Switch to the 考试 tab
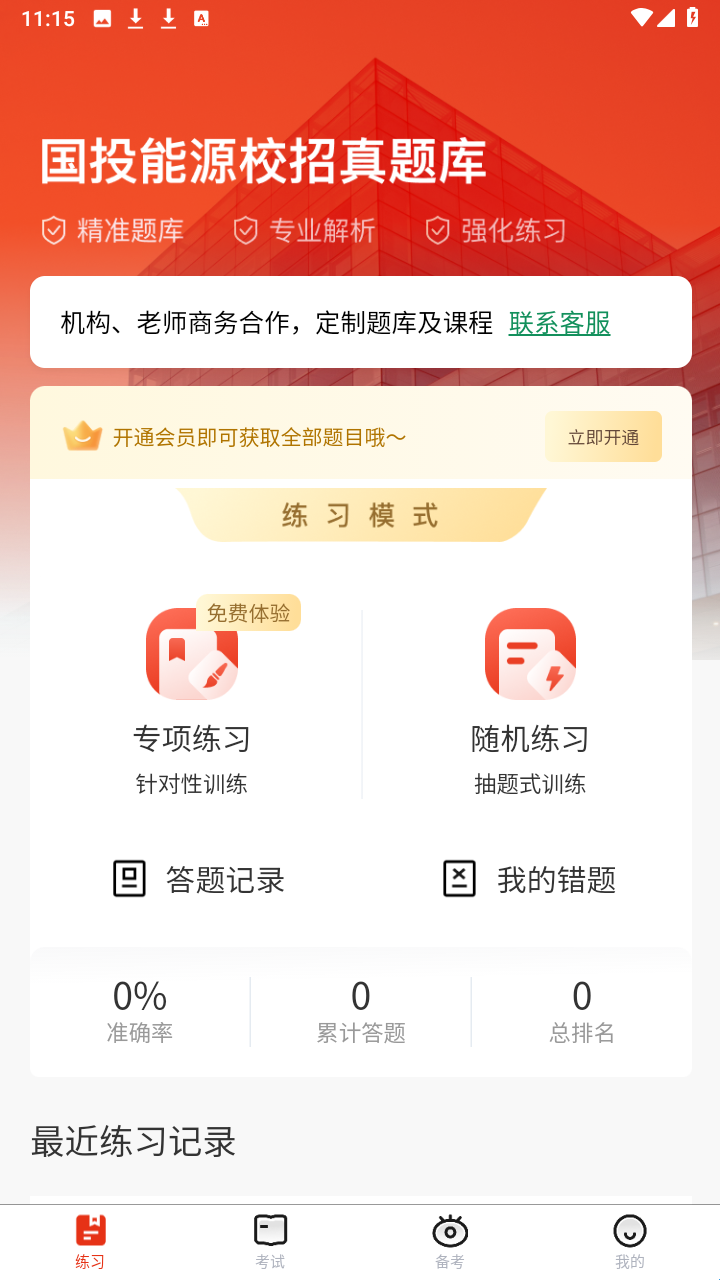The height and width of the screenshot is (1280, 720). pos(270,1242)
